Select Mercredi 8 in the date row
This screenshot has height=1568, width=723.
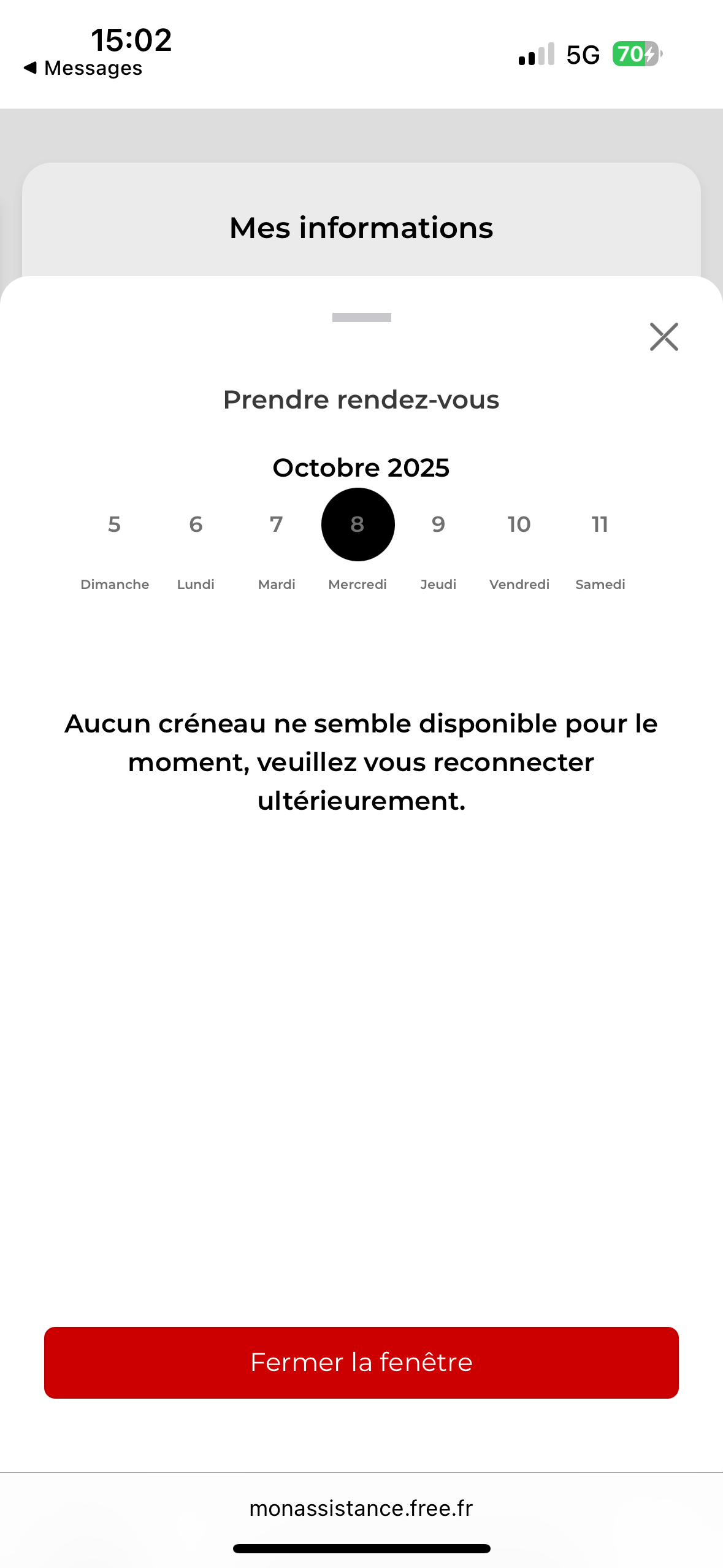[x=358, y=525]
